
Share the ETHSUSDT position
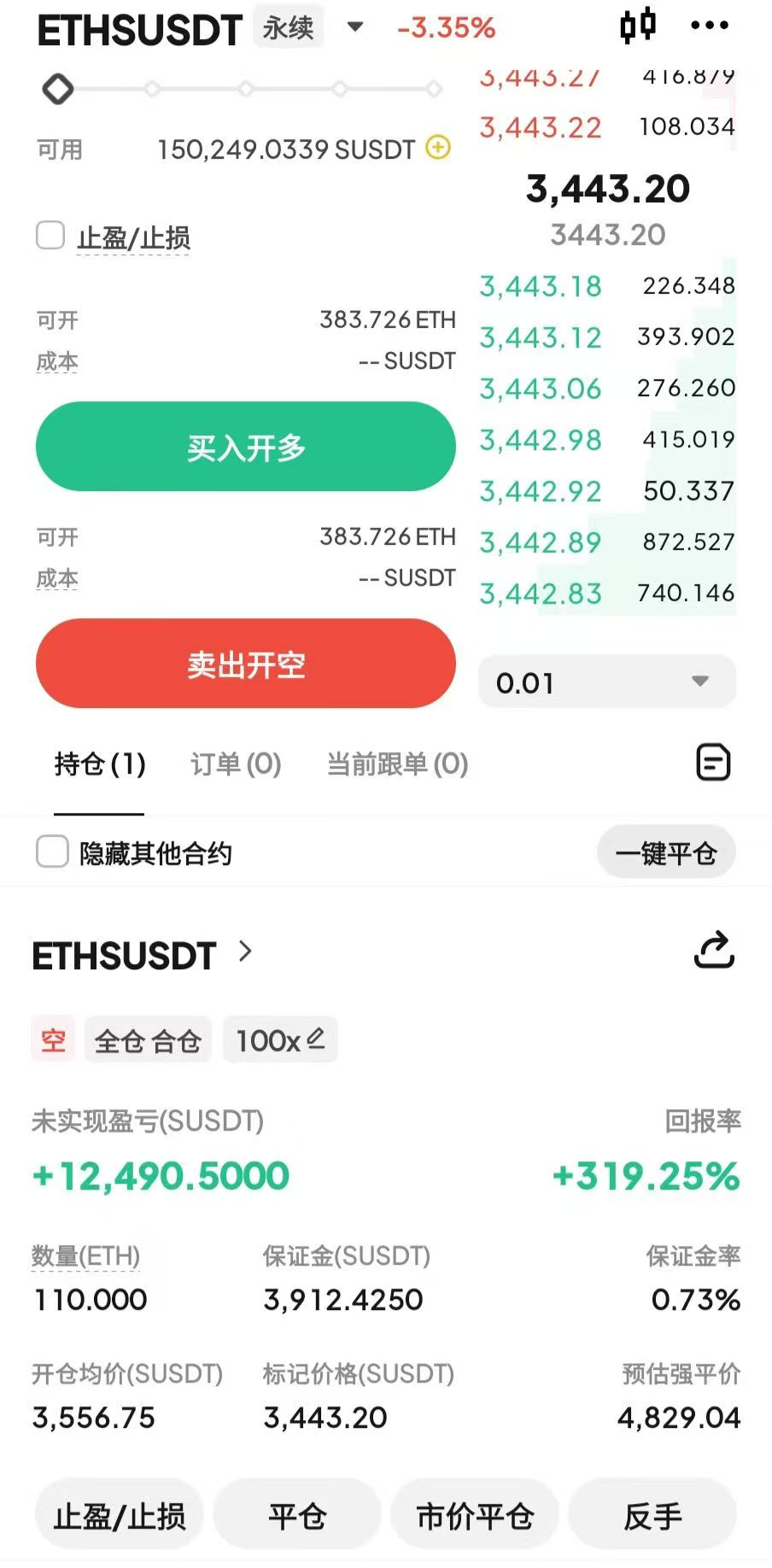click(714, 950)
